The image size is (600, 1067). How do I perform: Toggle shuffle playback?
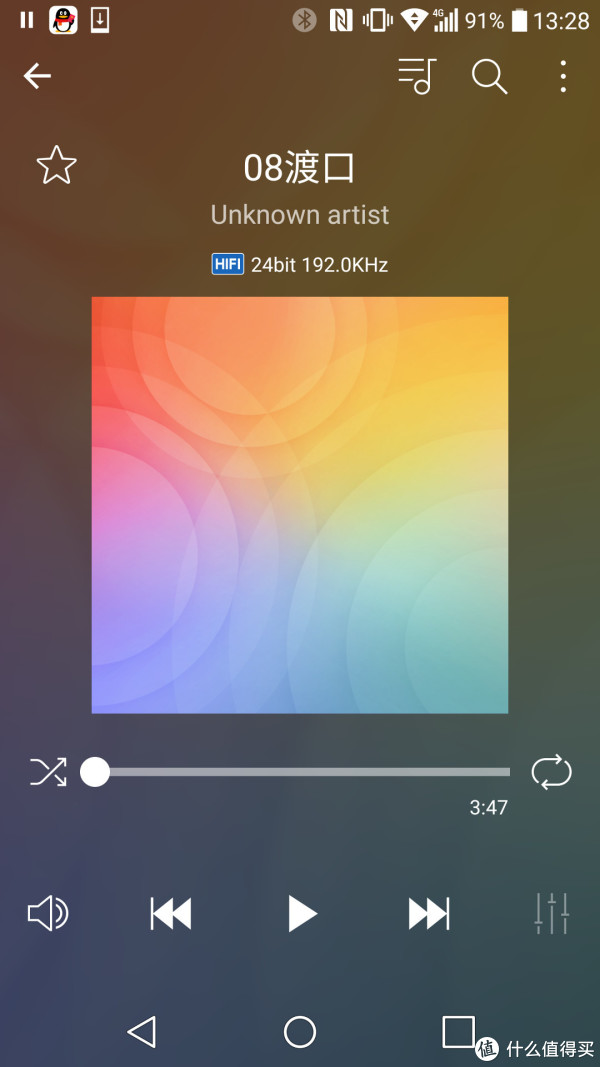[48, 772]
